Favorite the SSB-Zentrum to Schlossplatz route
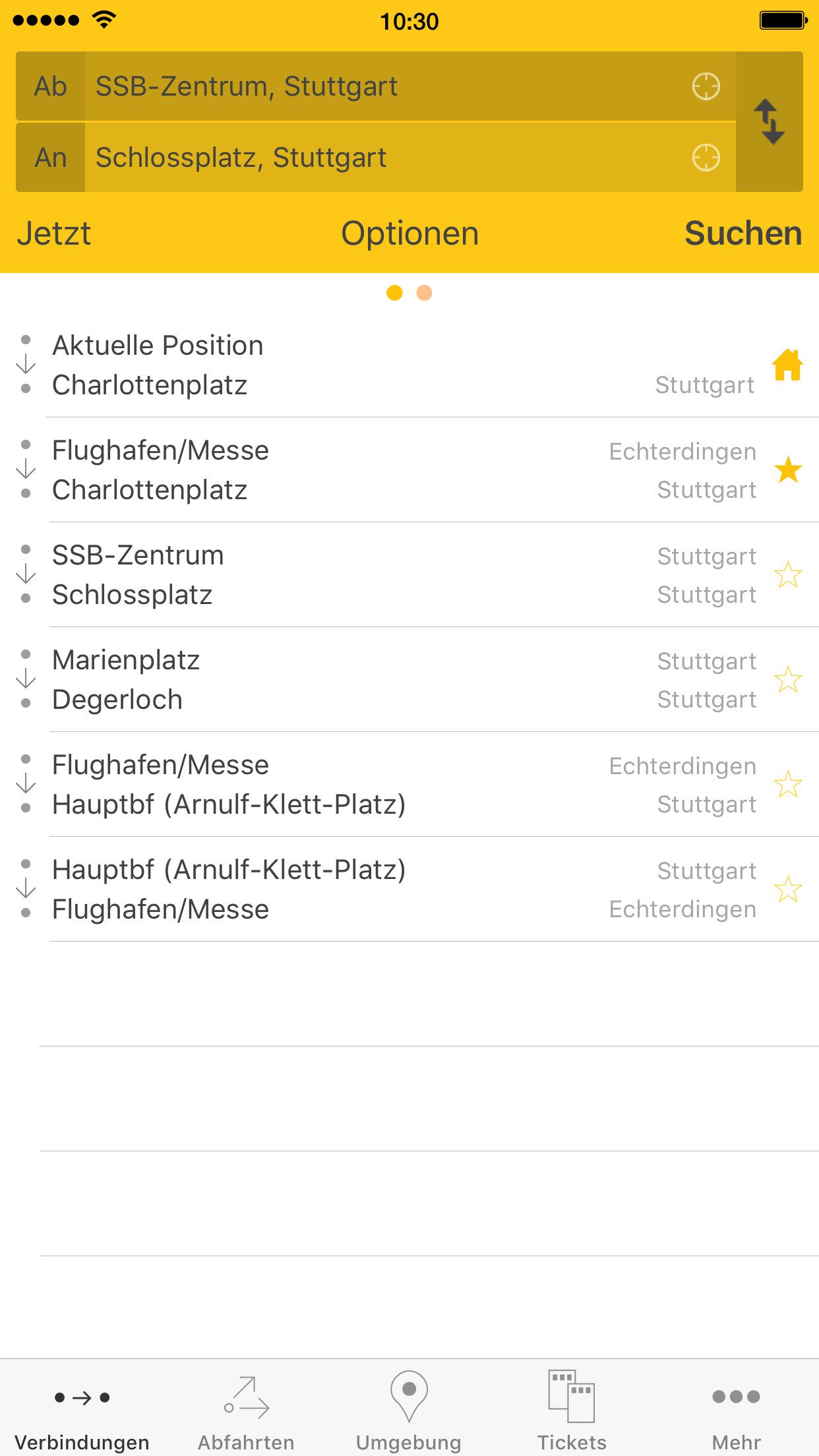Image resolution: width=819 pixels, height=1456 pixels. point(789,575)
